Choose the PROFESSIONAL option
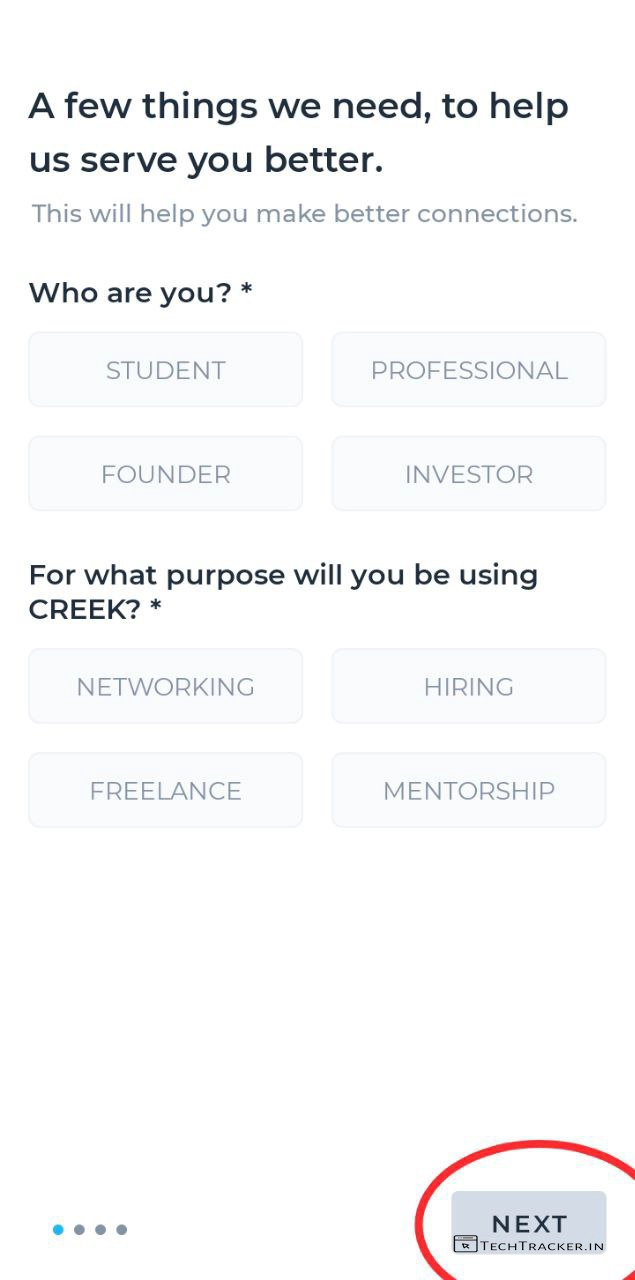 click(468, 370)
